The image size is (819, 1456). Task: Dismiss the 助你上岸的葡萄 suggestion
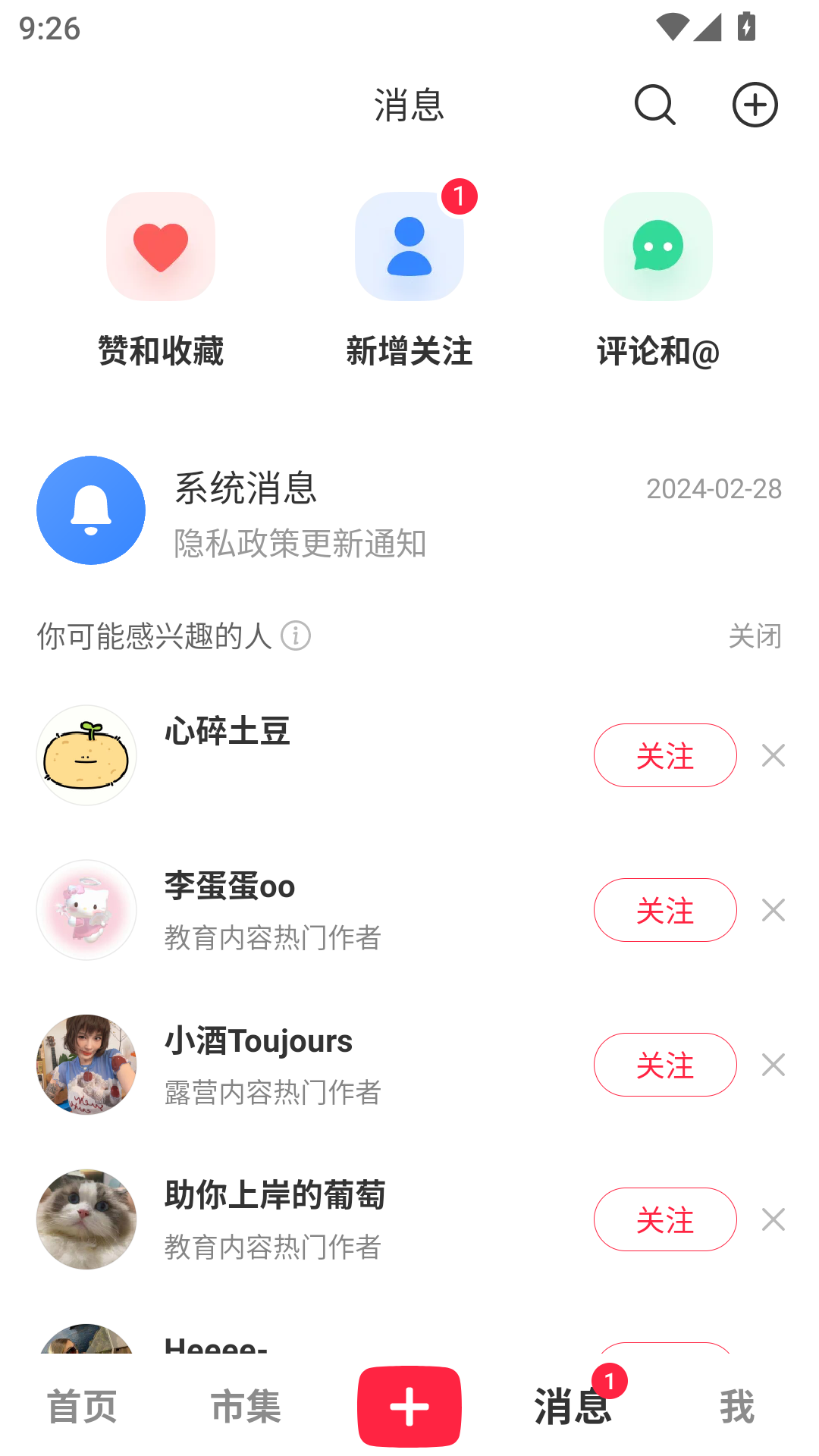point(773,1219)
